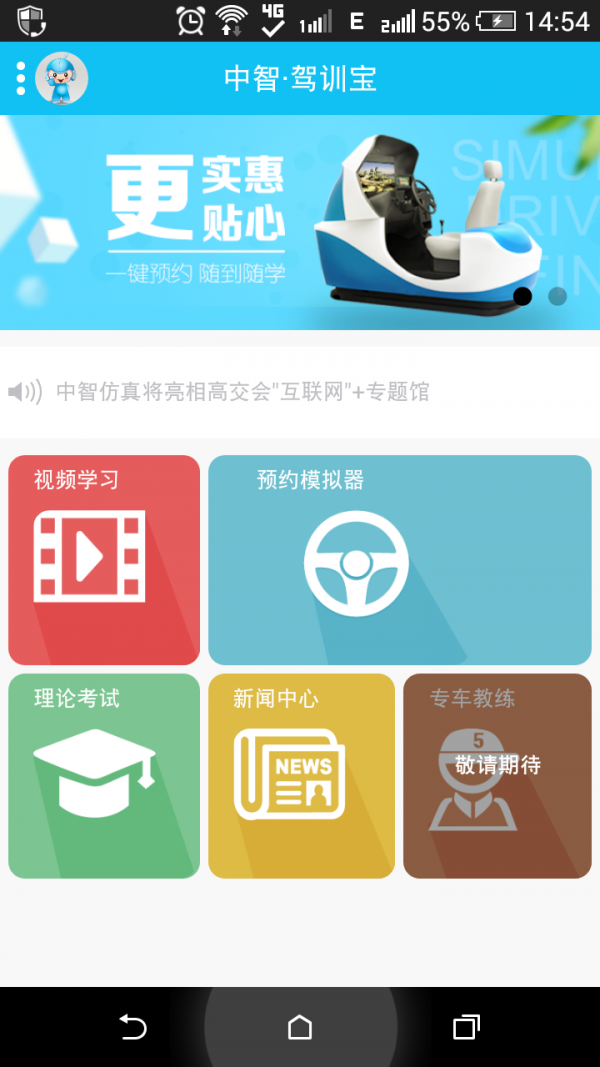The width and height of the screenshot is (600, 1067).
Task: Open 视频学习 video learning tile
Action: [104, 560]
